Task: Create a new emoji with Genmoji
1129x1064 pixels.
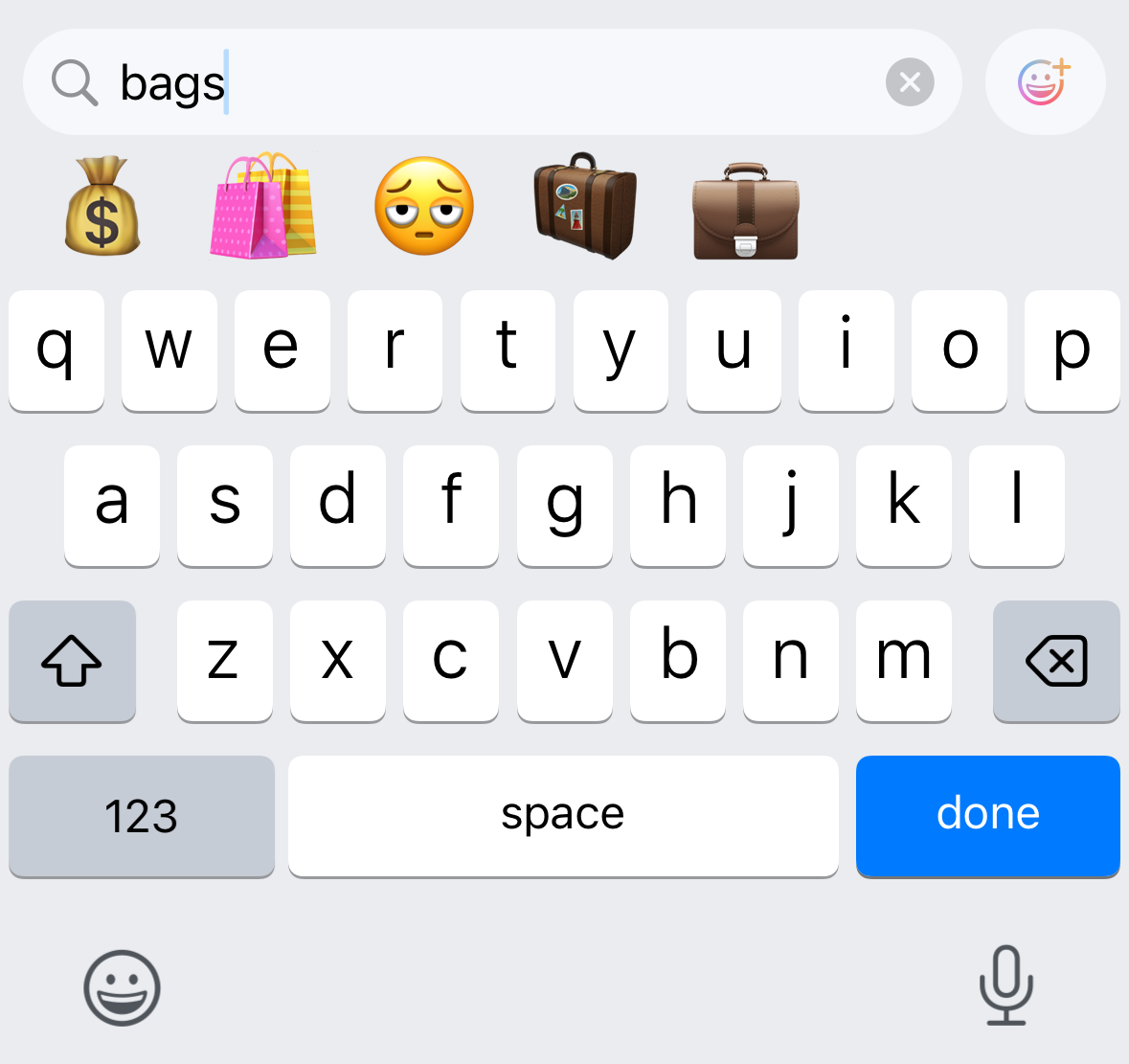Action: pos(1045,82)
